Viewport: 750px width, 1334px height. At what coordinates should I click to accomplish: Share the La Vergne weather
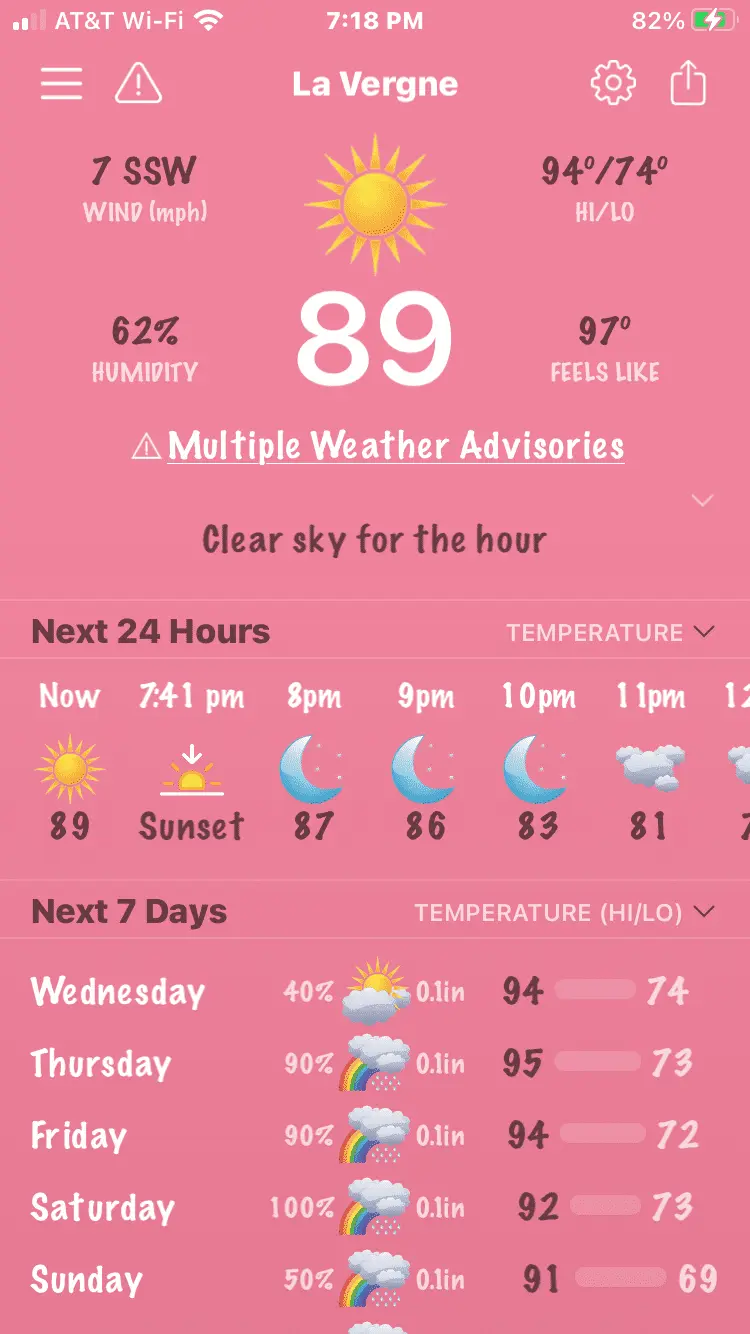click(688, 84)
